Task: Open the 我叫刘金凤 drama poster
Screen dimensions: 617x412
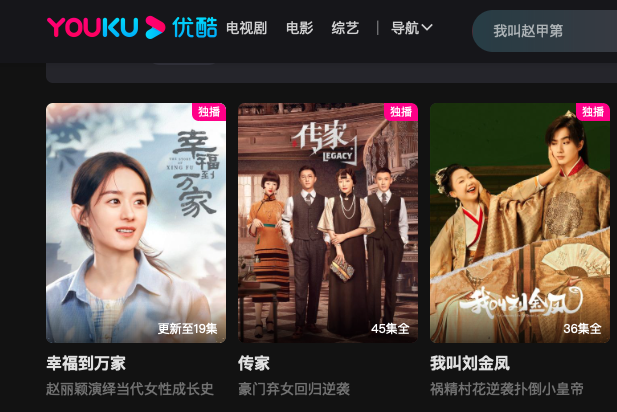Action: click(519, 223)
